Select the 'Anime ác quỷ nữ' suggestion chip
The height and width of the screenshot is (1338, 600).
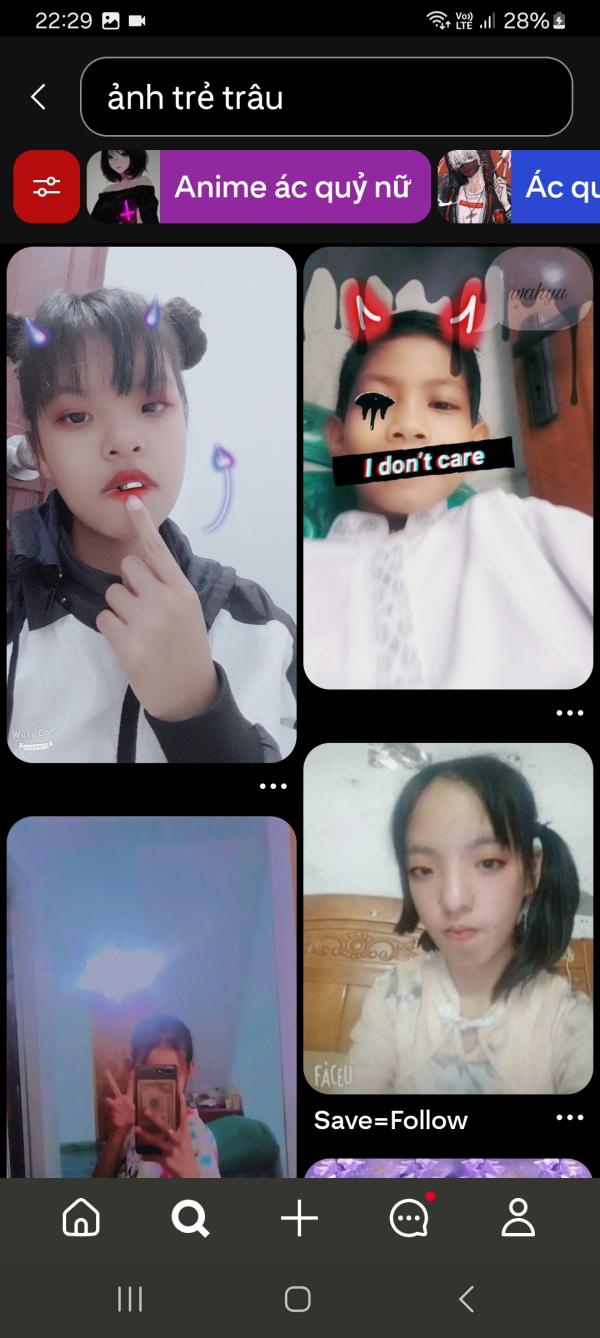tap(259, 187)
